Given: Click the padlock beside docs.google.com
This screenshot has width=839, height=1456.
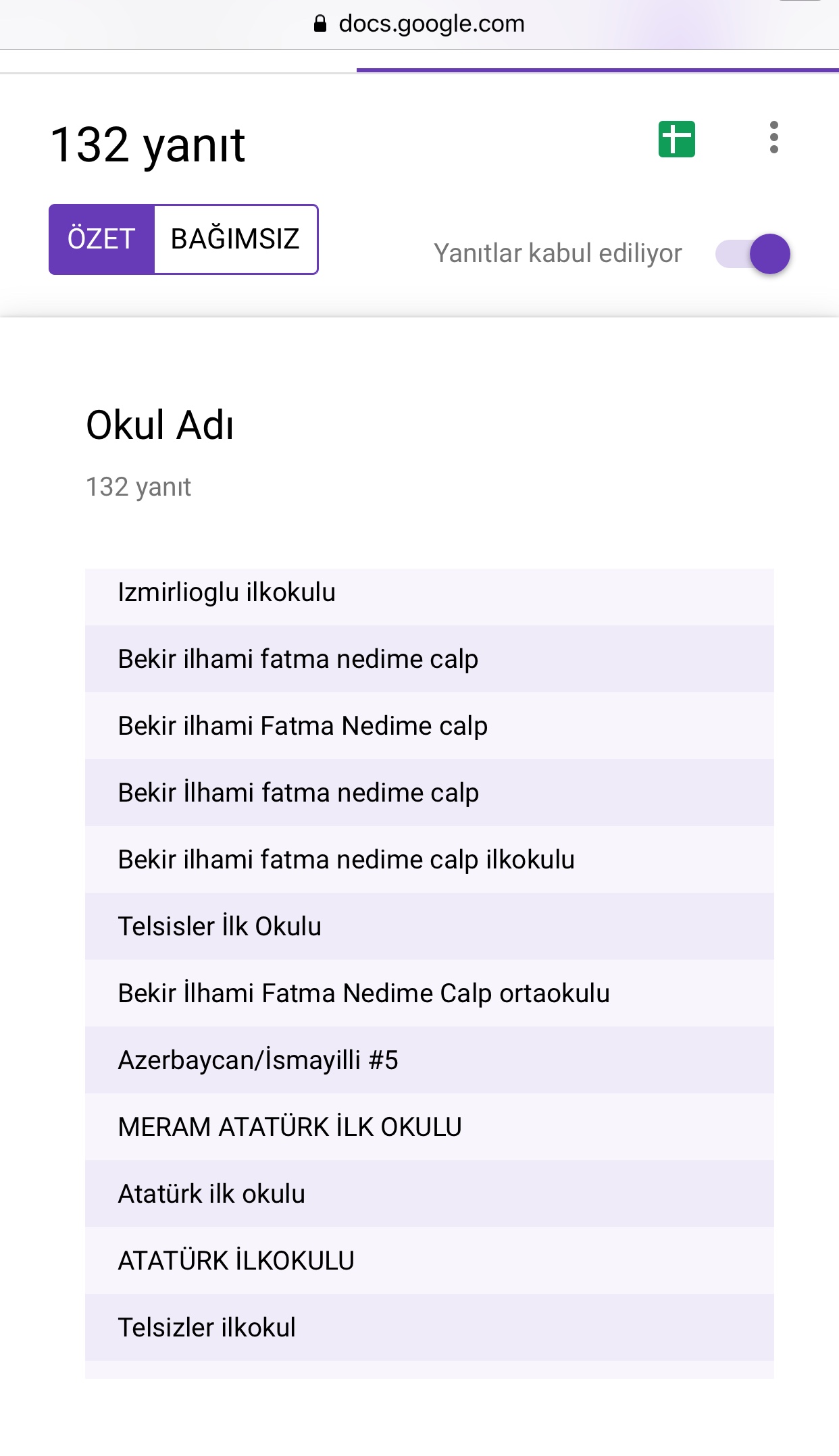Looking at the screenshot, I should pyautogui.click(x=320, y=22).
